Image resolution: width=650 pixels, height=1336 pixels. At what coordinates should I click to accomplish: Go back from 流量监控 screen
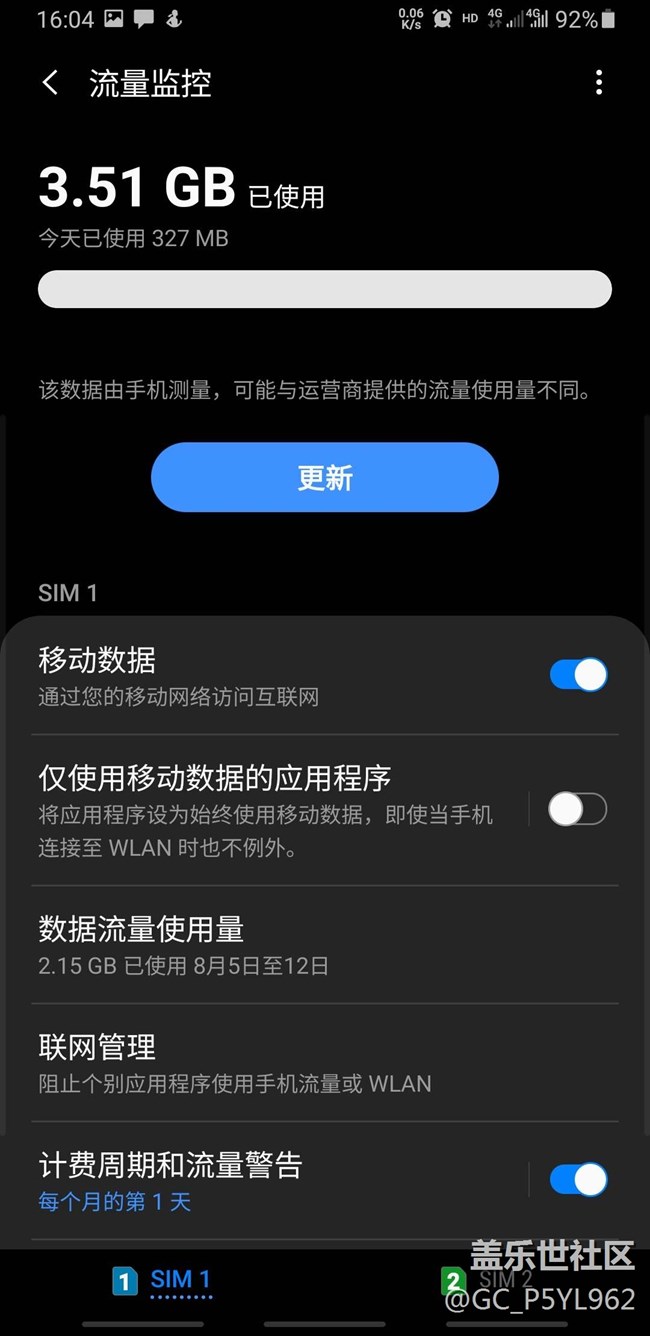[x=50, y=83]
